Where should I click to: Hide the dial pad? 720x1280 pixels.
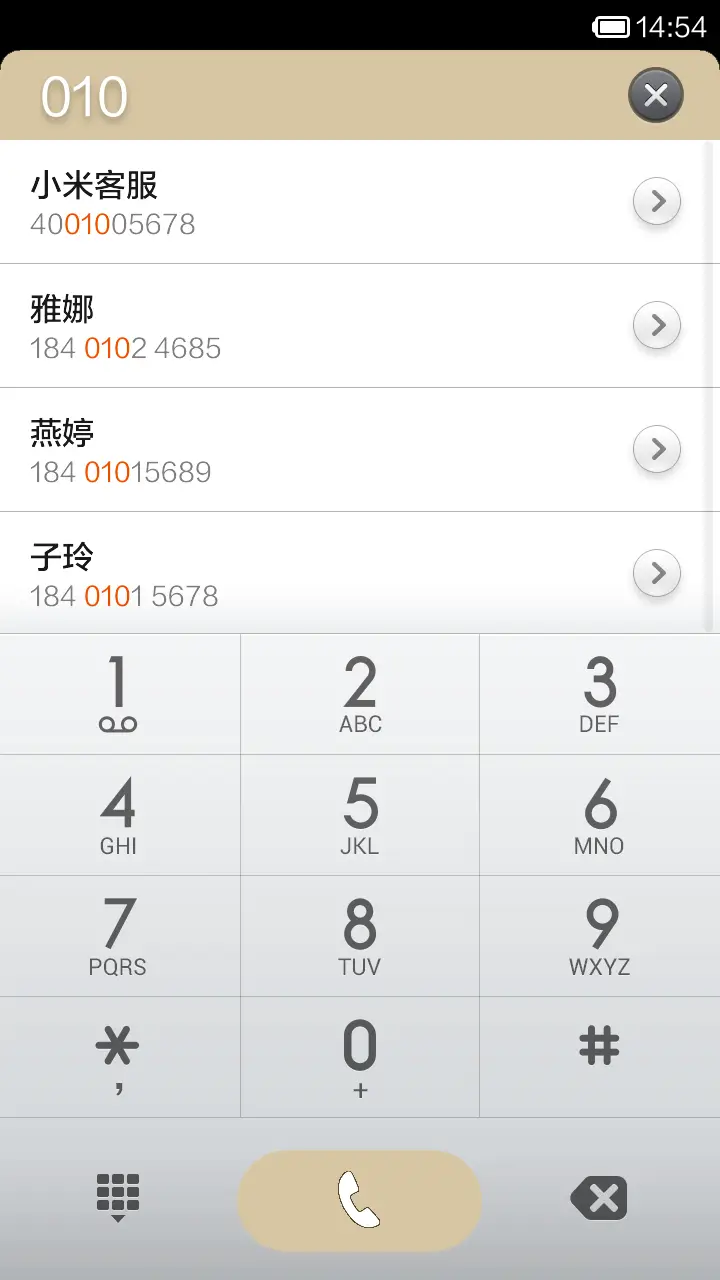click(119, 1199)
